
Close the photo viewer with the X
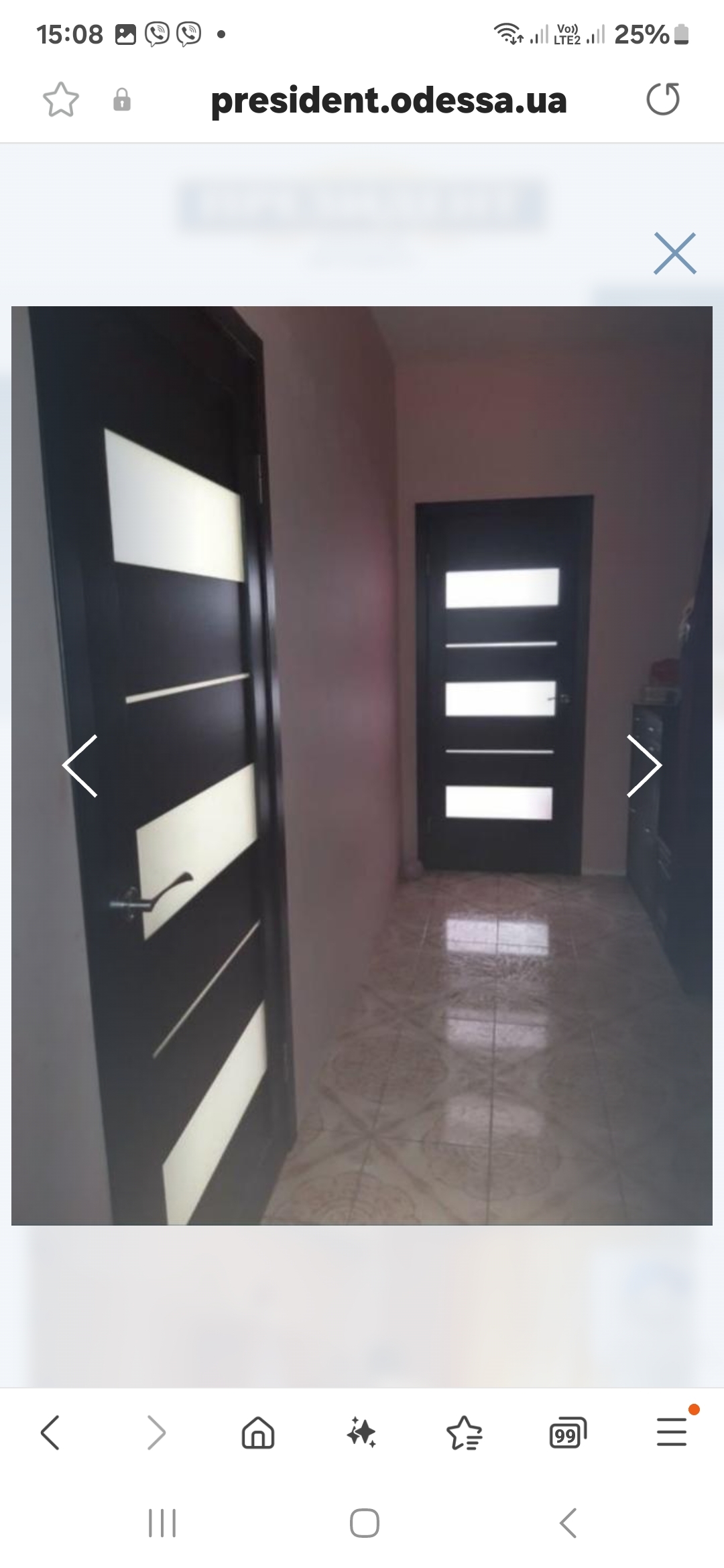(675, 253)
